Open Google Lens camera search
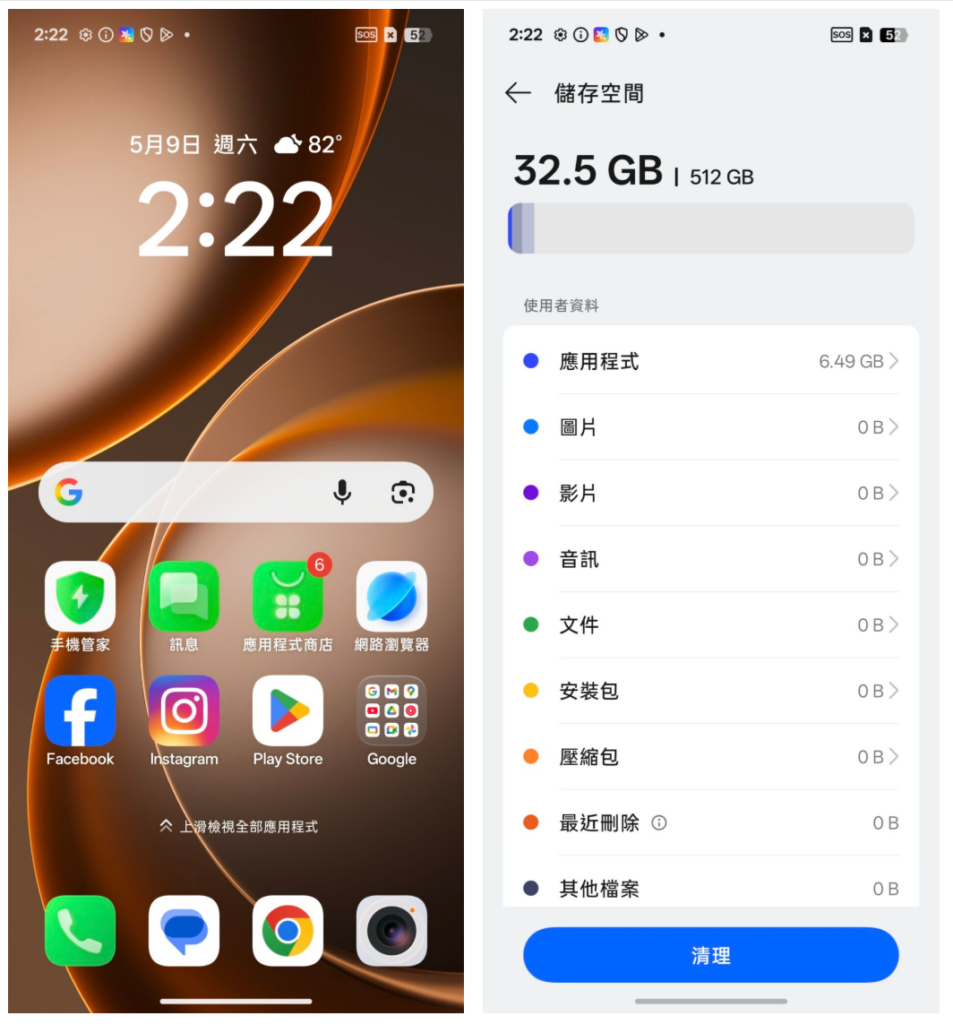The width and height of the screenshot is (953, 1024). coord(402,492)
